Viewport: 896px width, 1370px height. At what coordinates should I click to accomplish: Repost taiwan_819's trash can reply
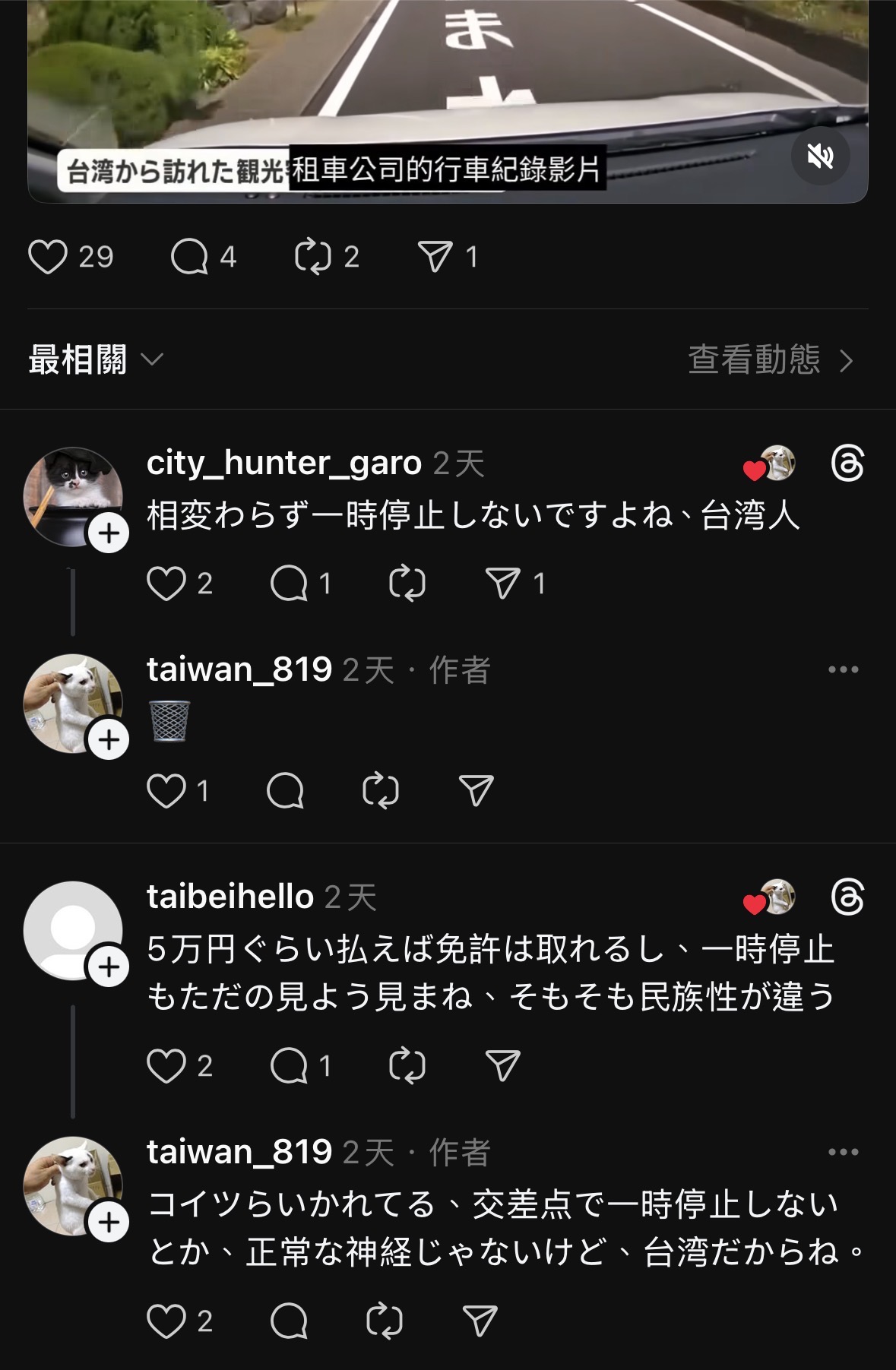click(381, 791)
